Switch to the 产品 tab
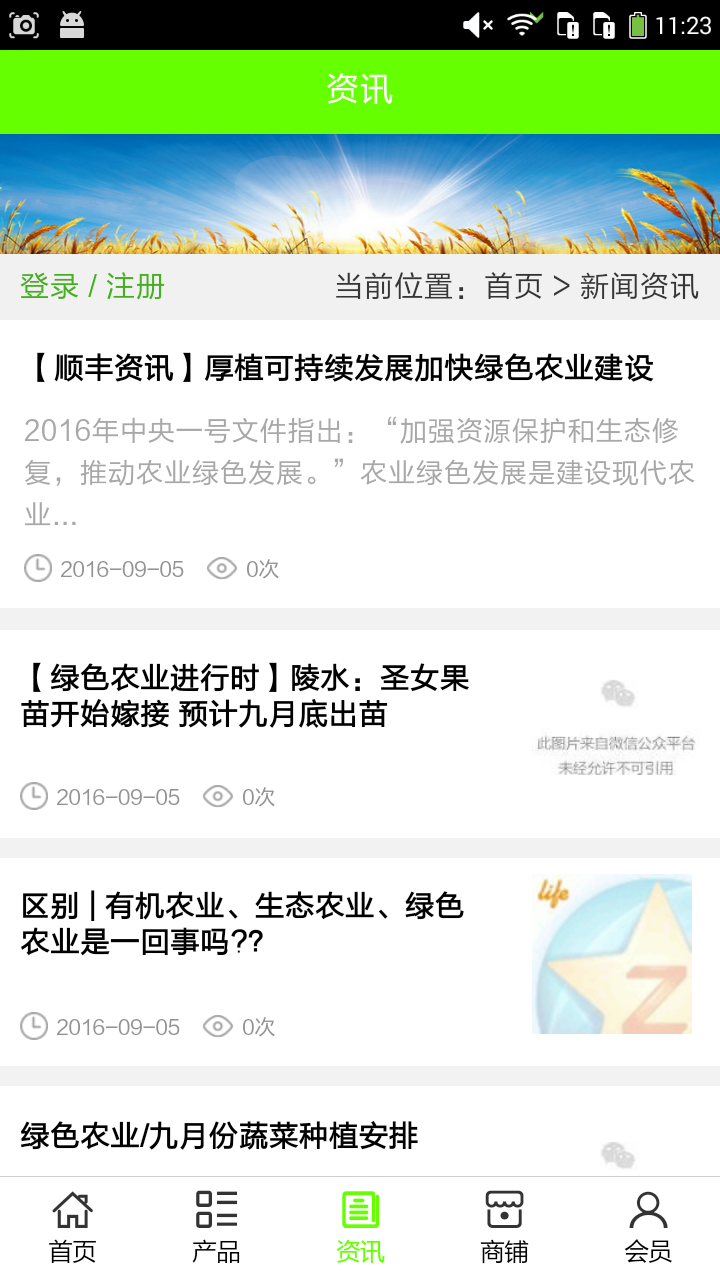This screenshot has height=1280, width=720. tap(216, 1227)
